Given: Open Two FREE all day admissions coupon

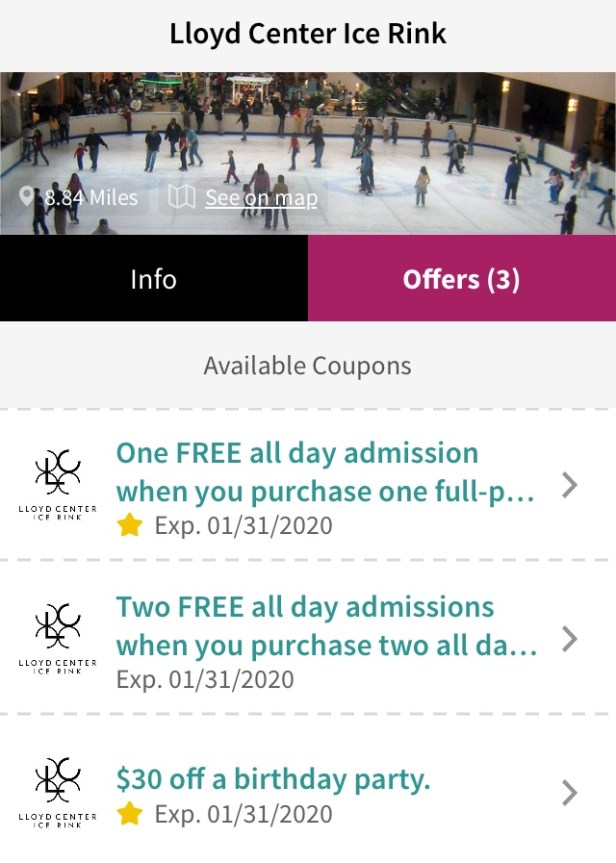Looking at the screenshot, I should (326, 639).
